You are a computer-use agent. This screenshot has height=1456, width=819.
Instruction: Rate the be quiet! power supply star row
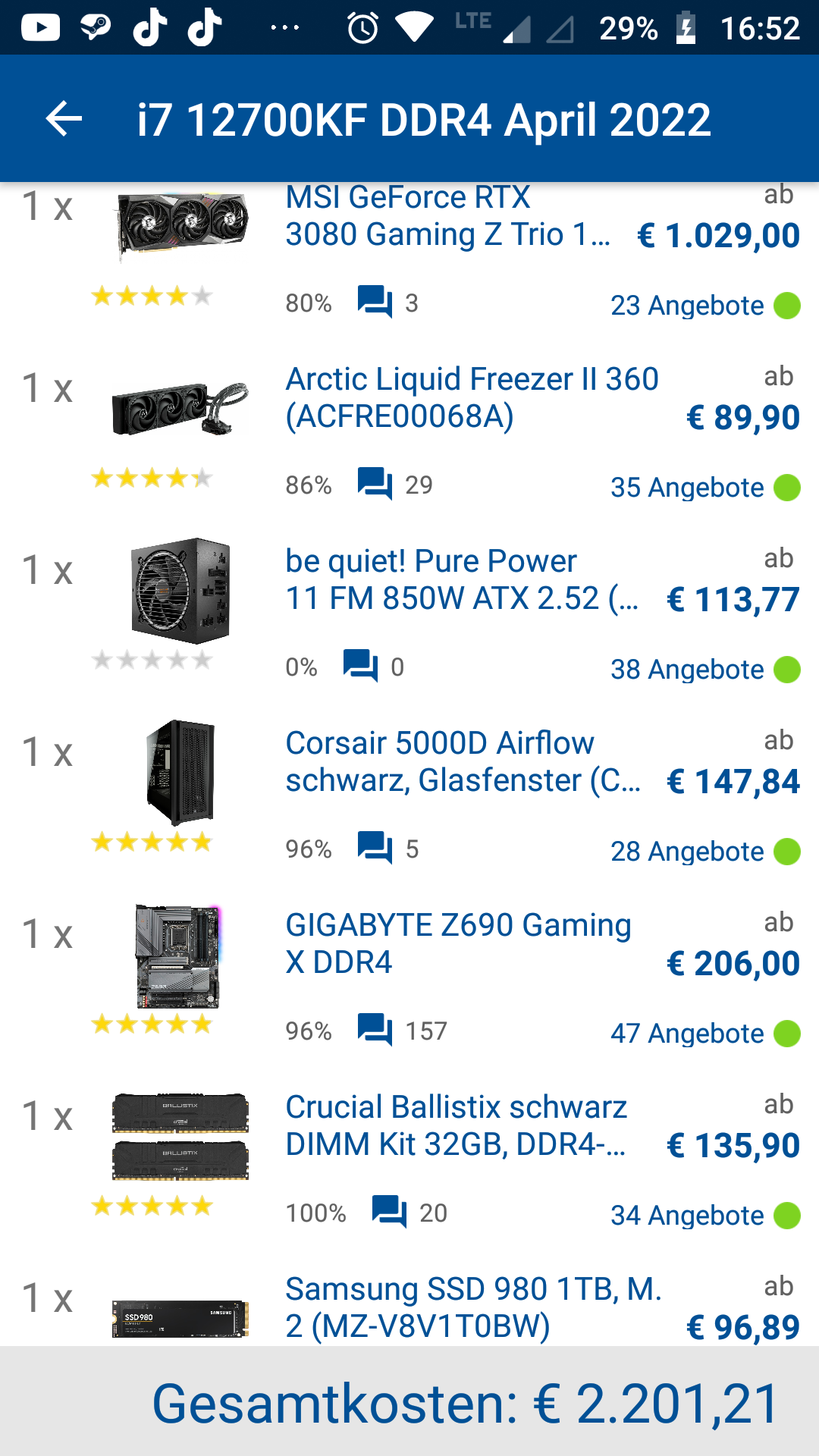click(x=151, y=660)
